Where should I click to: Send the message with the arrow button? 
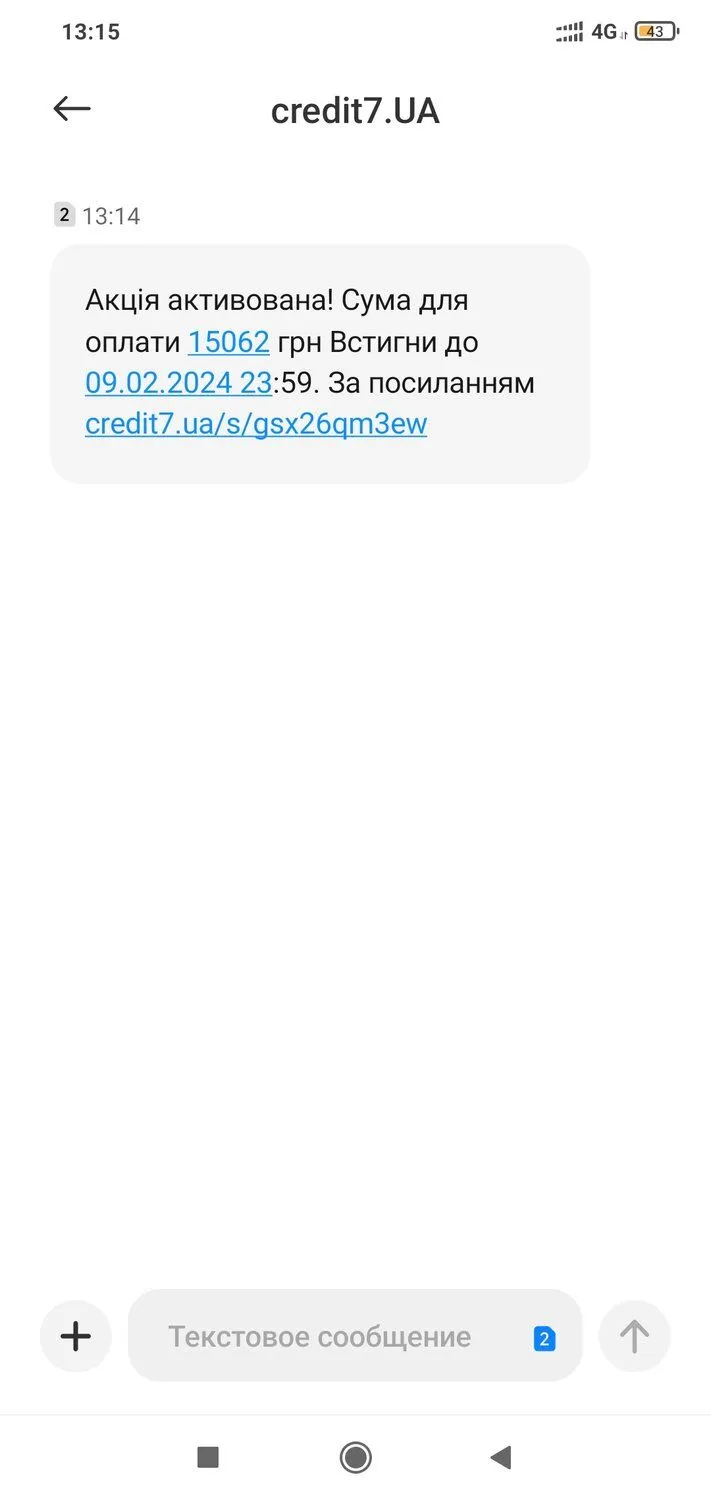pos(634,1336)
